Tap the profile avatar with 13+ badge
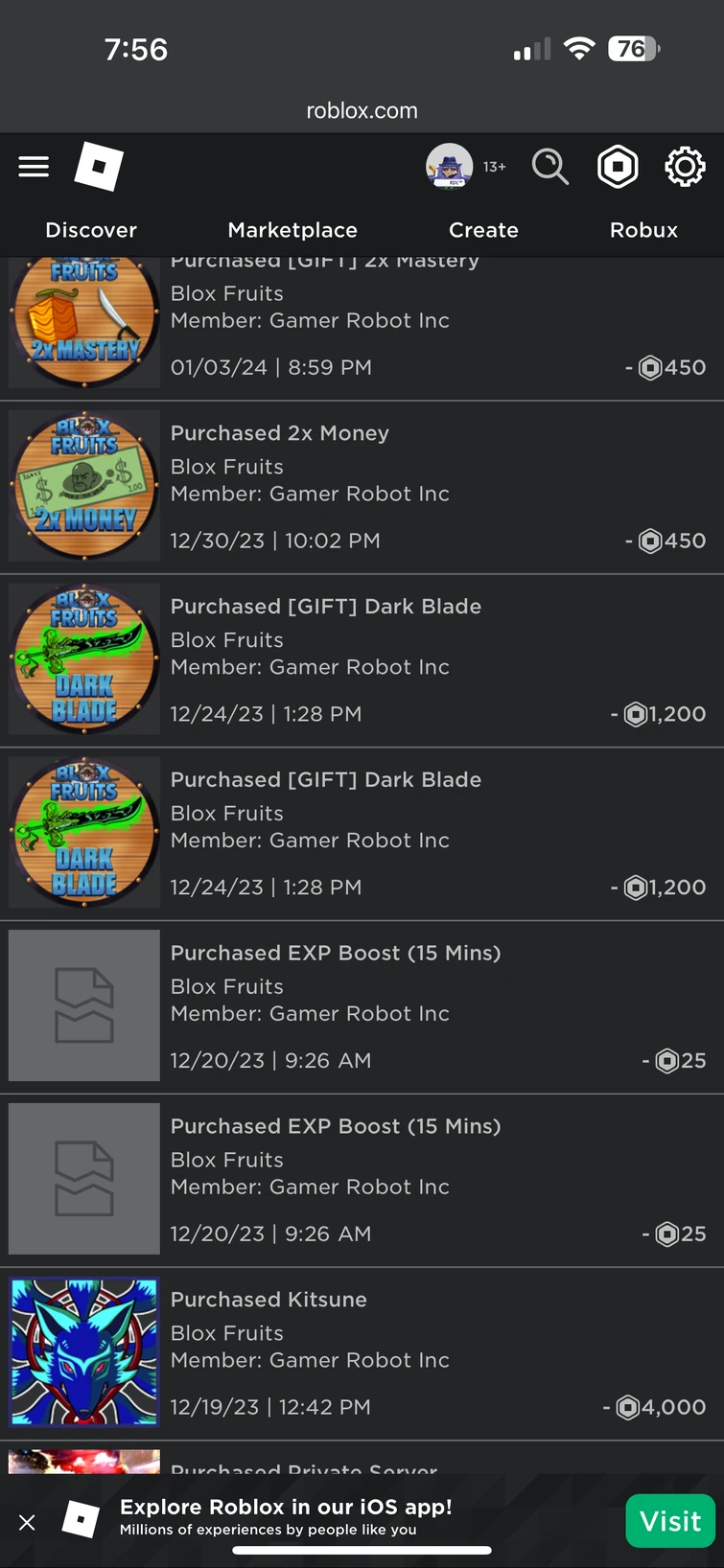This screenshot has height=1568, width=724. pyautogui.click(x=450, y=166)
